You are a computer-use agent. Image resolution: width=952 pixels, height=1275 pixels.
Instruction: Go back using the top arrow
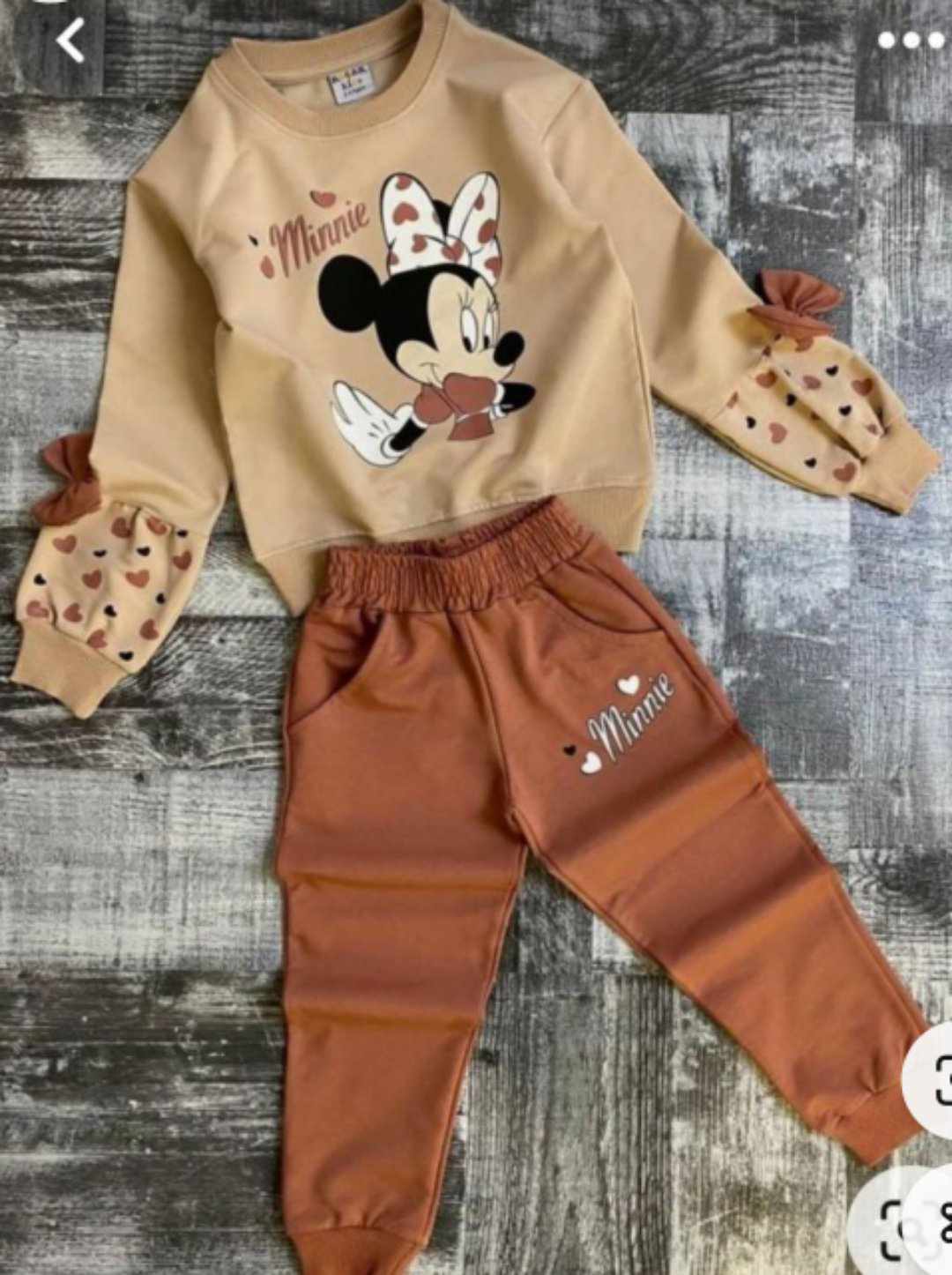pyautogui.click(x=71, y=41)
